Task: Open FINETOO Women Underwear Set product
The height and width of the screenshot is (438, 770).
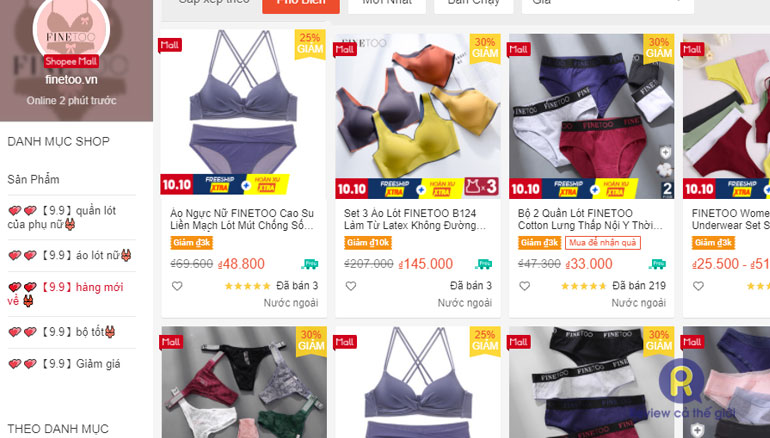Action: pos(728,219)
